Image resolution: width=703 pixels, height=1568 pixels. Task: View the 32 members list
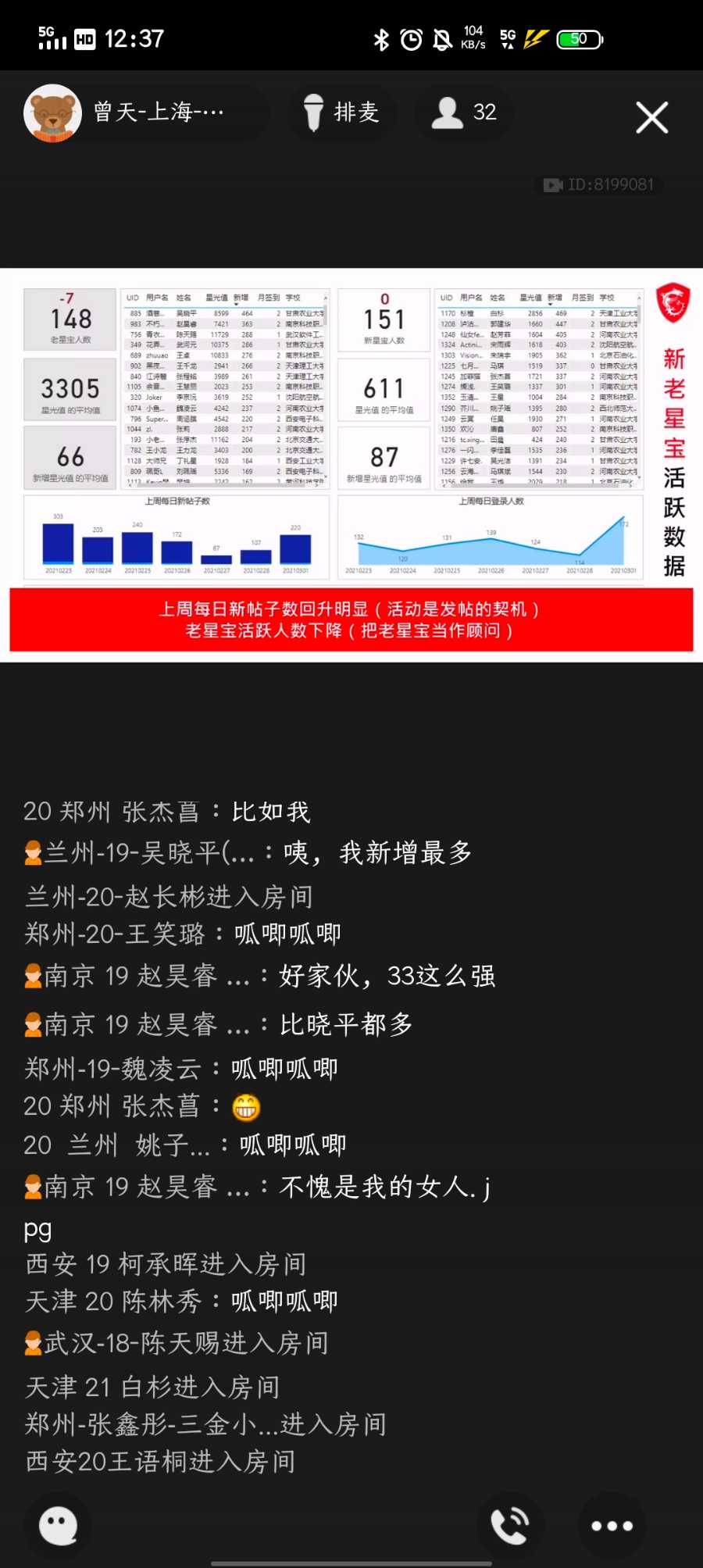[465, 113]
